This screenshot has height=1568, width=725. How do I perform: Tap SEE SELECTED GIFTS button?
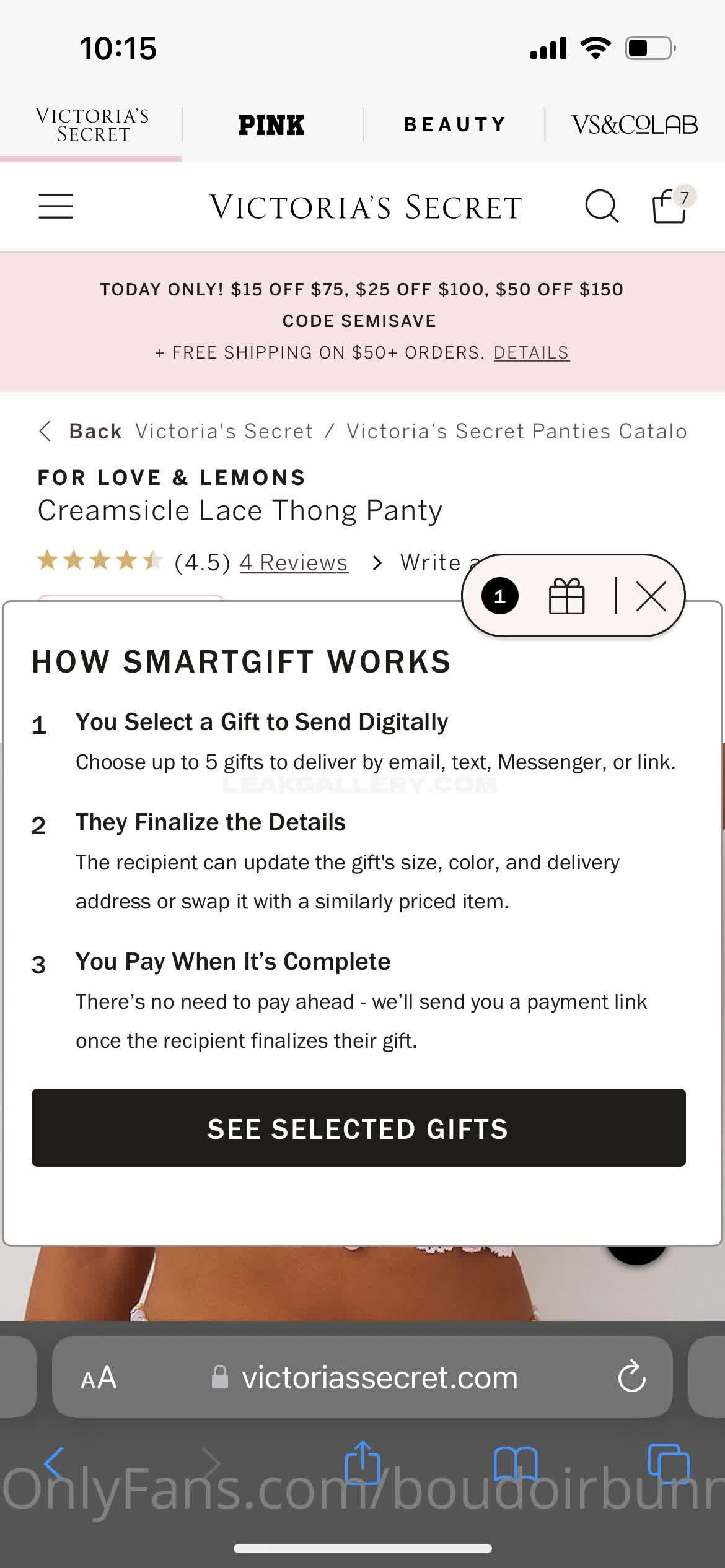click(x=358, y=1128)
